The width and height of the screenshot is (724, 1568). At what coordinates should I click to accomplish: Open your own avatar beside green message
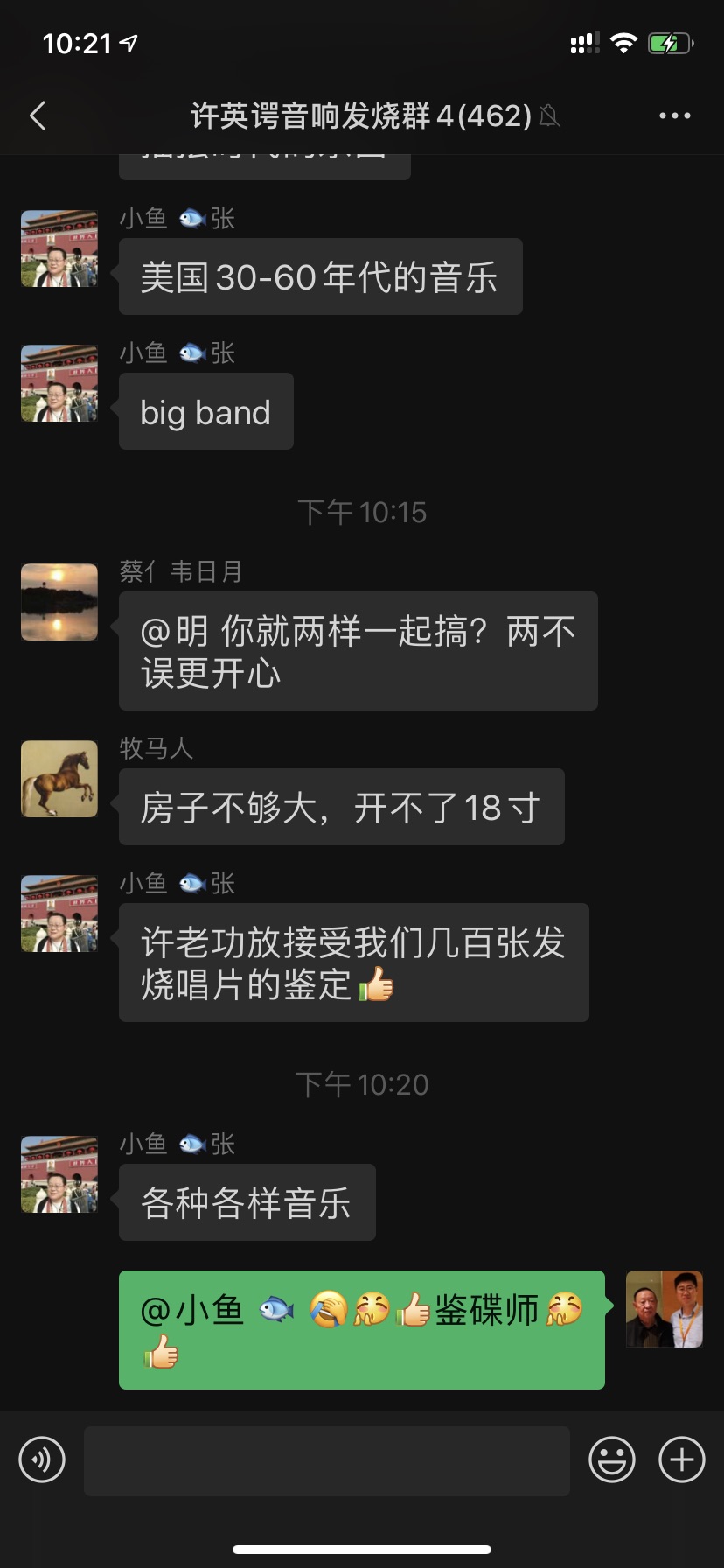click(x=665, y=1309)
